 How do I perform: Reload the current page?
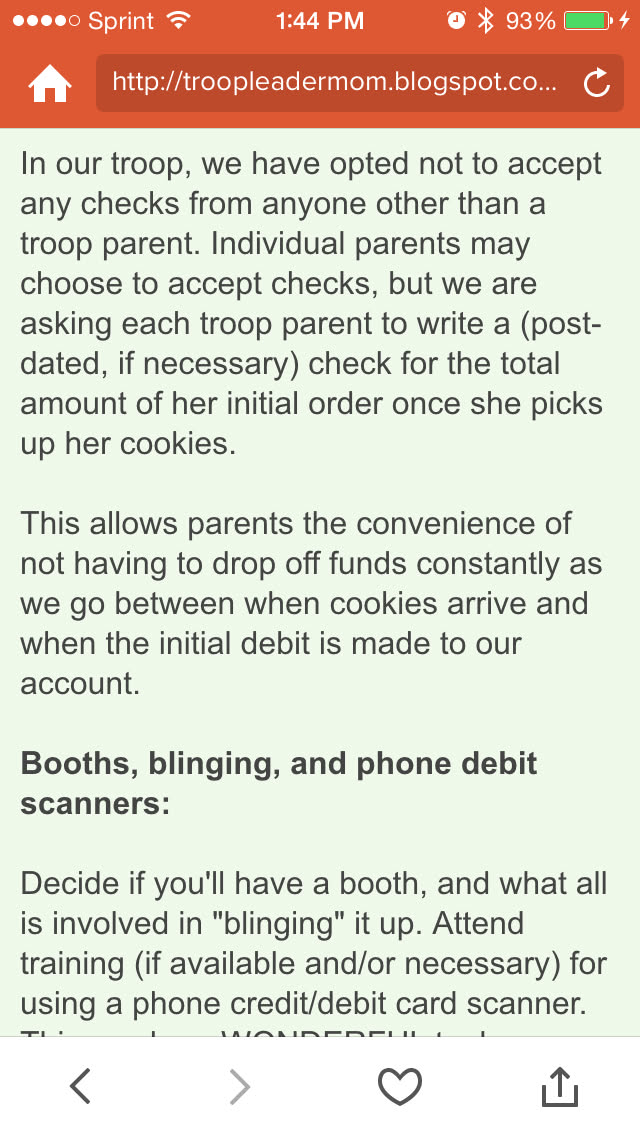point(596,84)
